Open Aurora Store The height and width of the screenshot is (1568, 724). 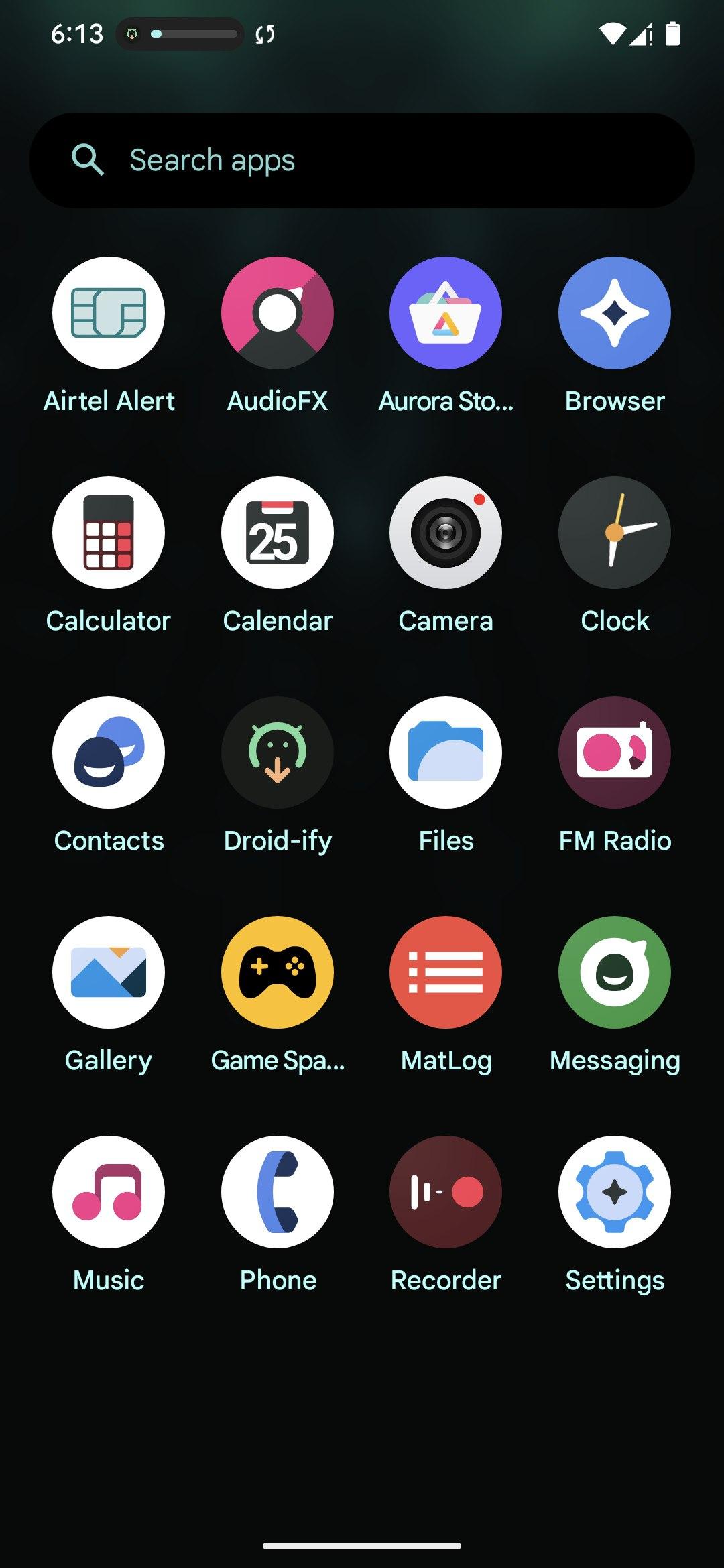coord(446,313)
